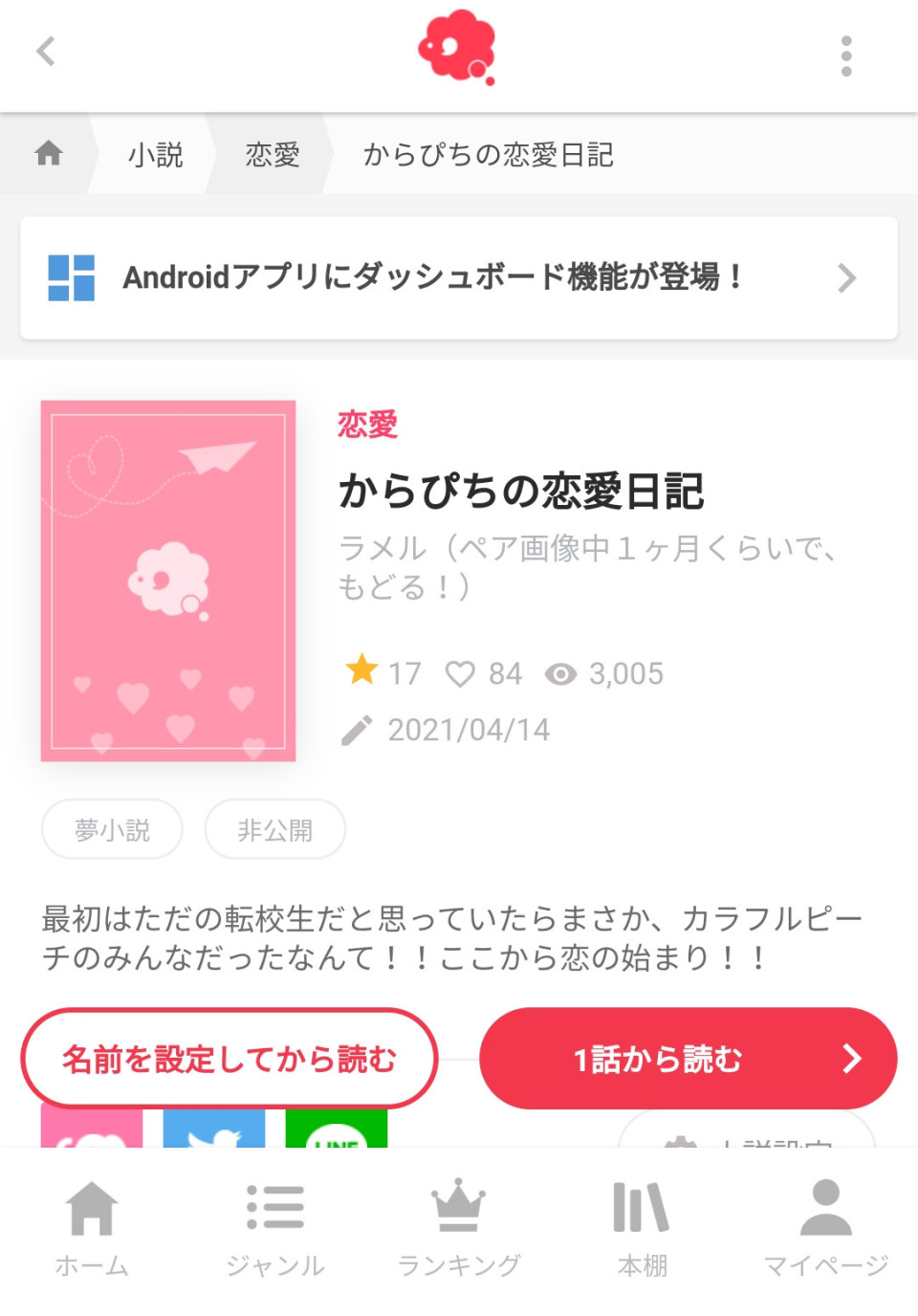Tap the pink novel cover image
Viewport: 918px width, 1316px height.
coord(168,581)
